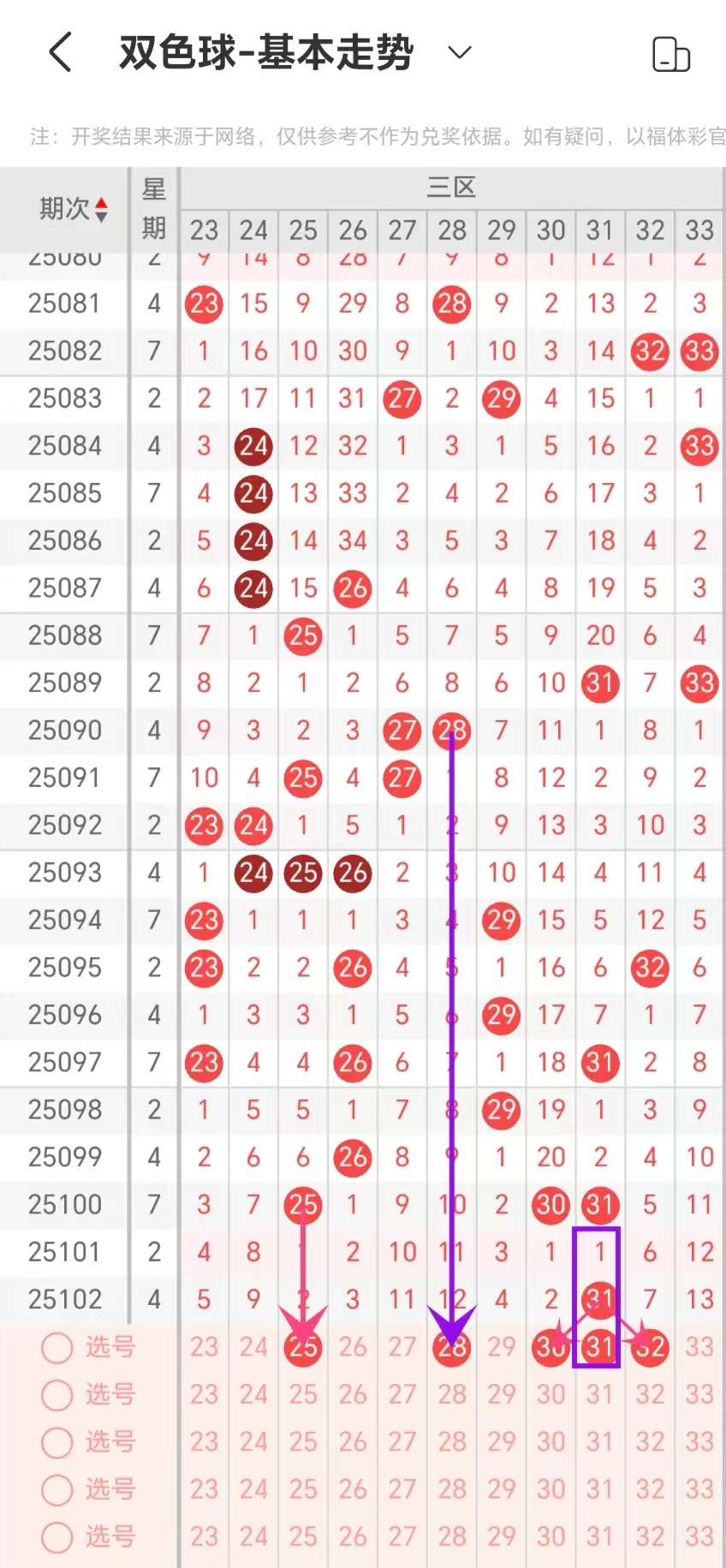Pick number 33 in the top 选号 row
Viewport: 726px width, 1568px height.
699,1348
